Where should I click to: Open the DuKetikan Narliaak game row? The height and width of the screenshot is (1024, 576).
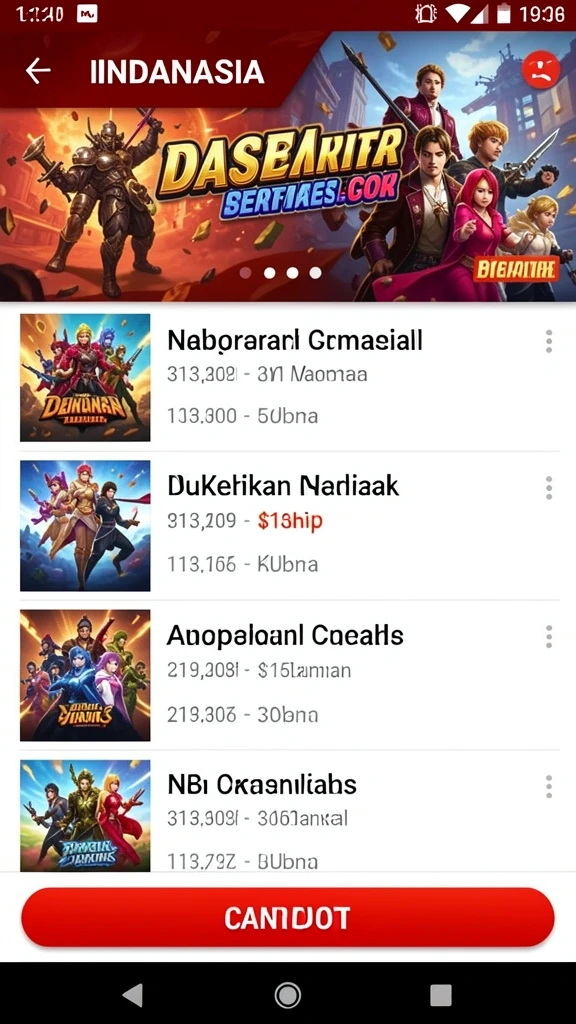(x=288, y=526)
